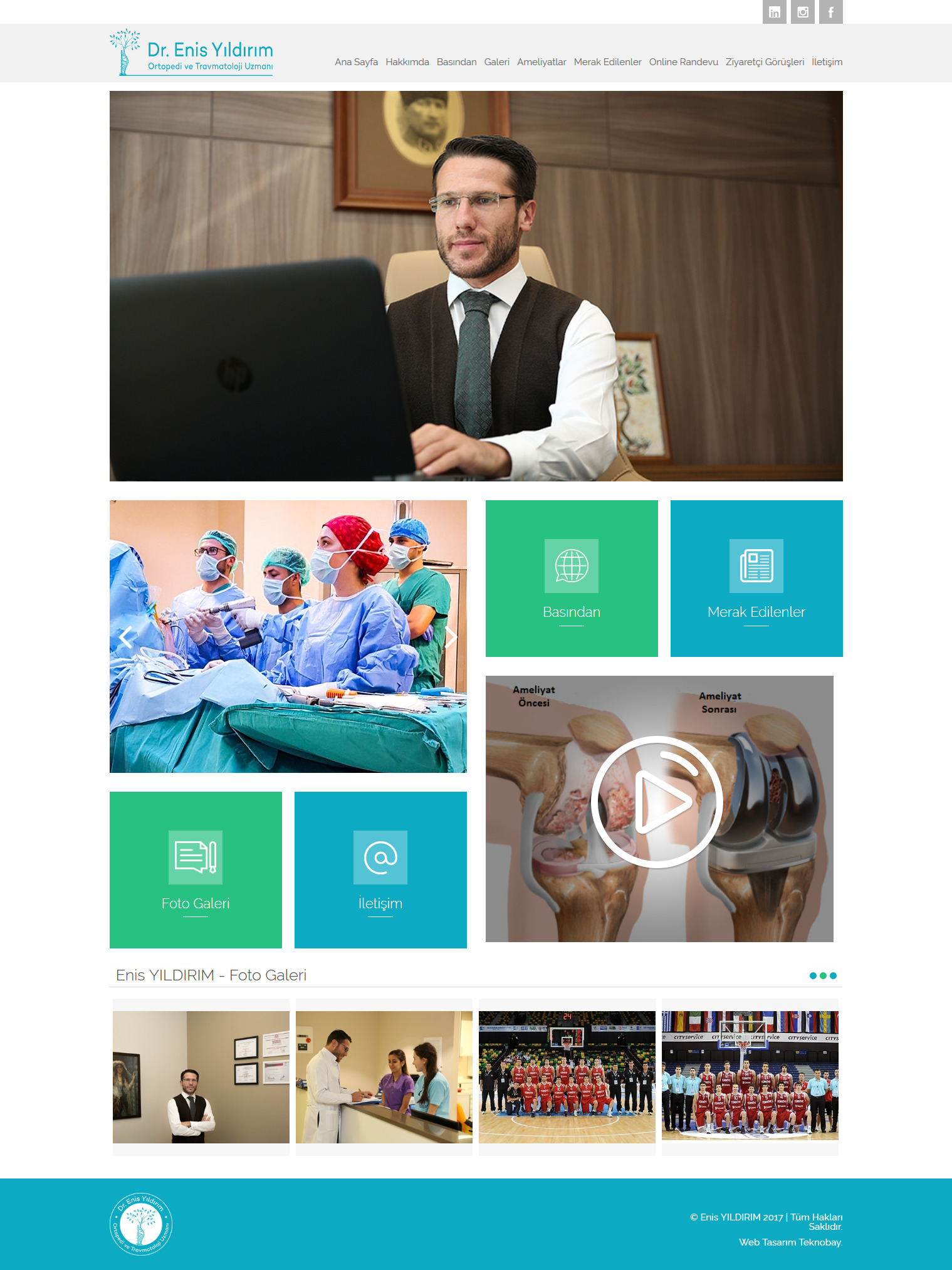Select Galeri in the top menu
This screenshot has height=1270, width=952.
(x=496, y=62)
